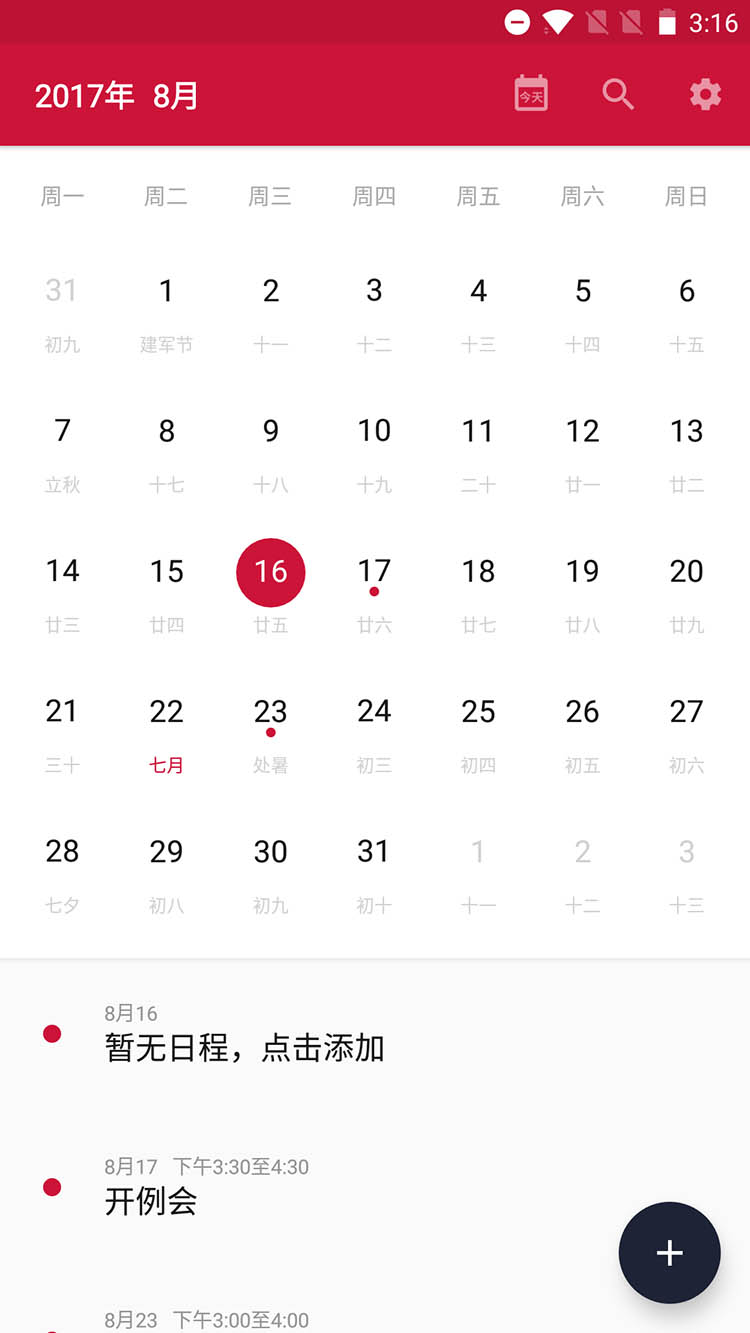Open settings gear icon
Image resolution: width=750 pixels, height=1333 pixels.
pyautogui.click(x=705, y=95)
